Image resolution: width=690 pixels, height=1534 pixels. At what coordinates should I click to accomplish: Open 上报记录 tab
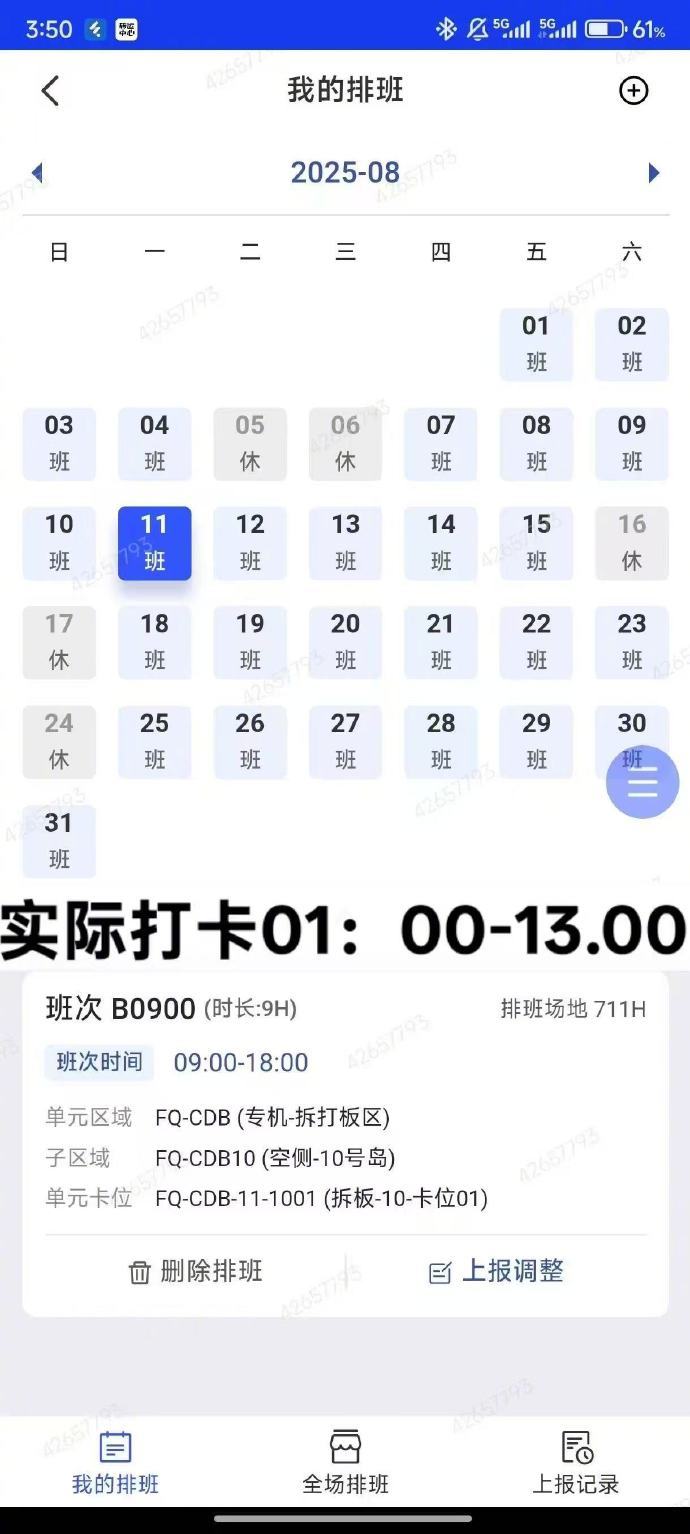pos(575,1461)
